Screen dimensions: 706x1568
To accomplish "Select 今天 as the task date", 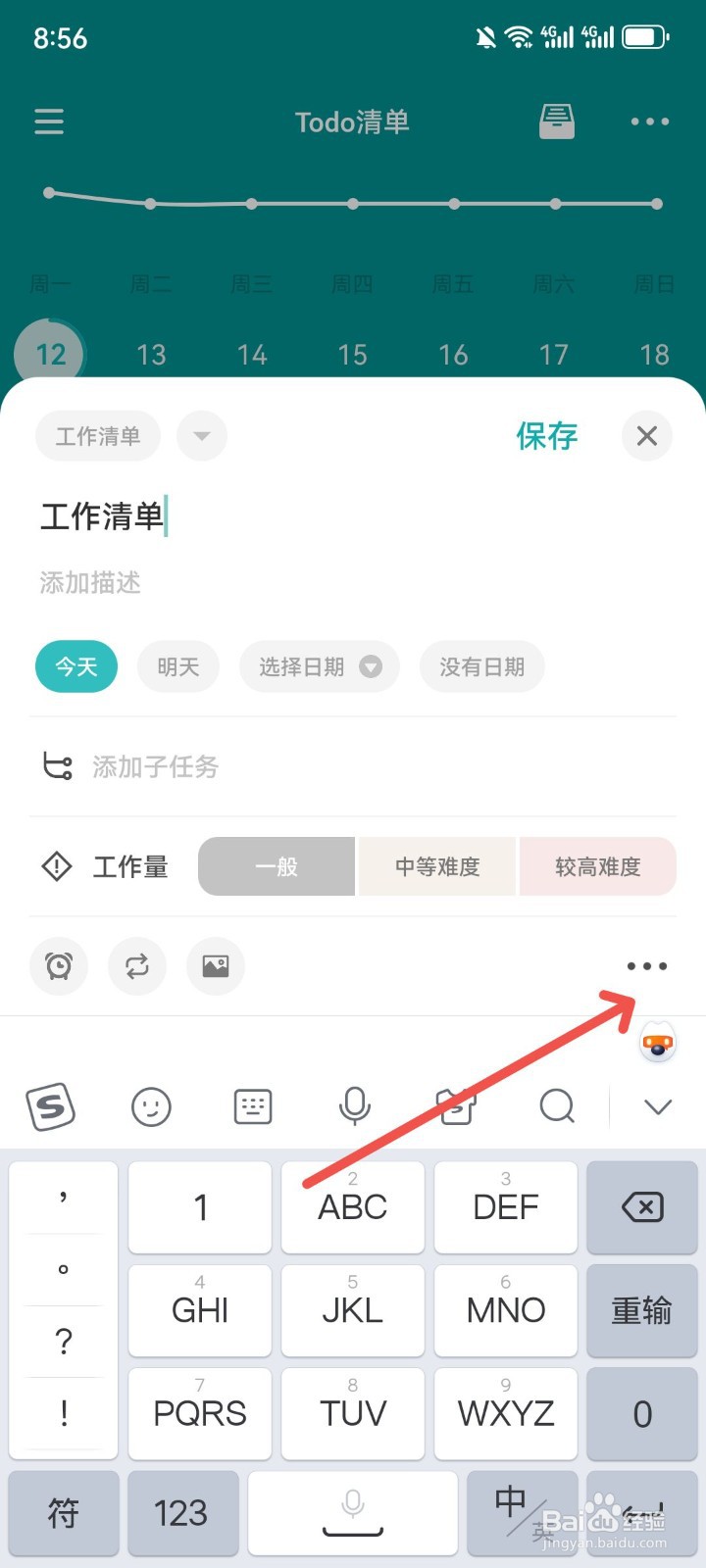I will (76, 666).
